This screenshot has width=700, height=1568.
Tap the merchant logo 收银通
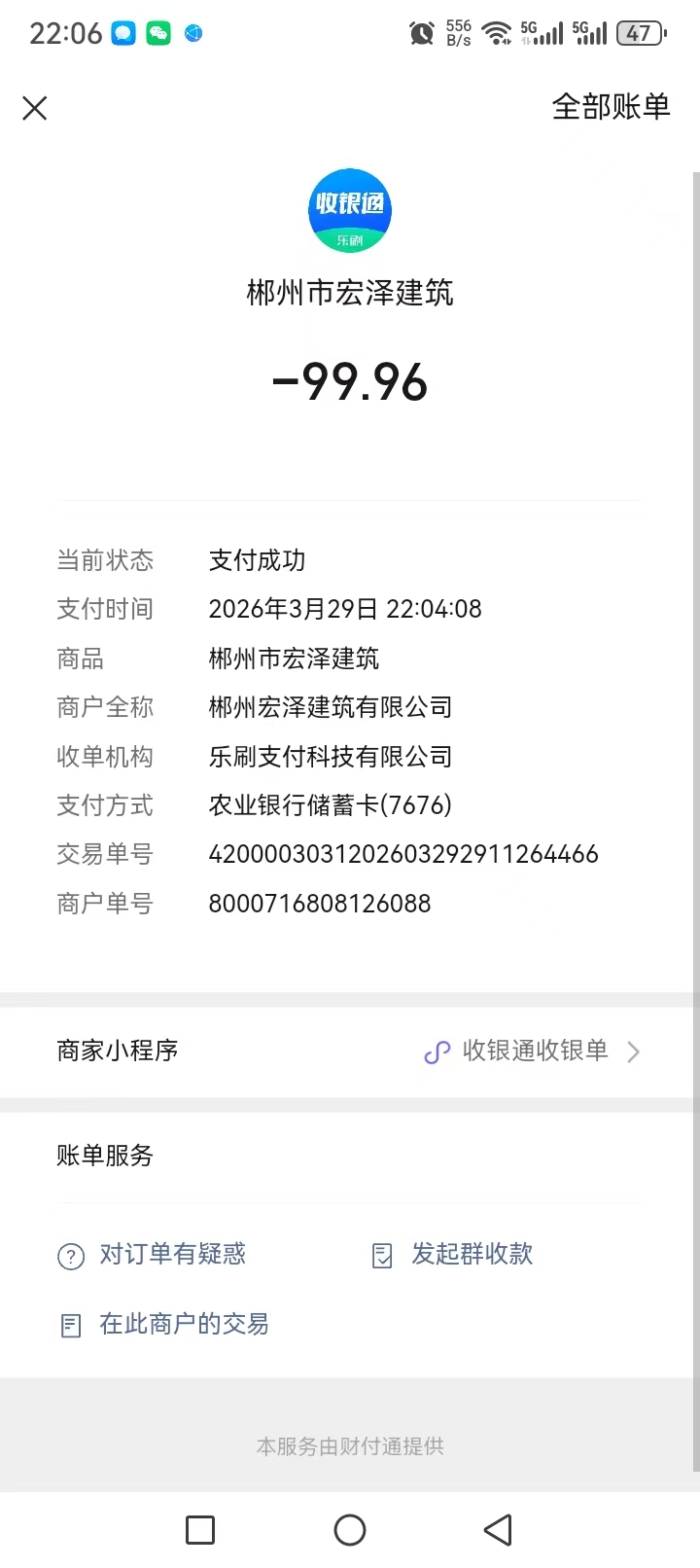349,211
